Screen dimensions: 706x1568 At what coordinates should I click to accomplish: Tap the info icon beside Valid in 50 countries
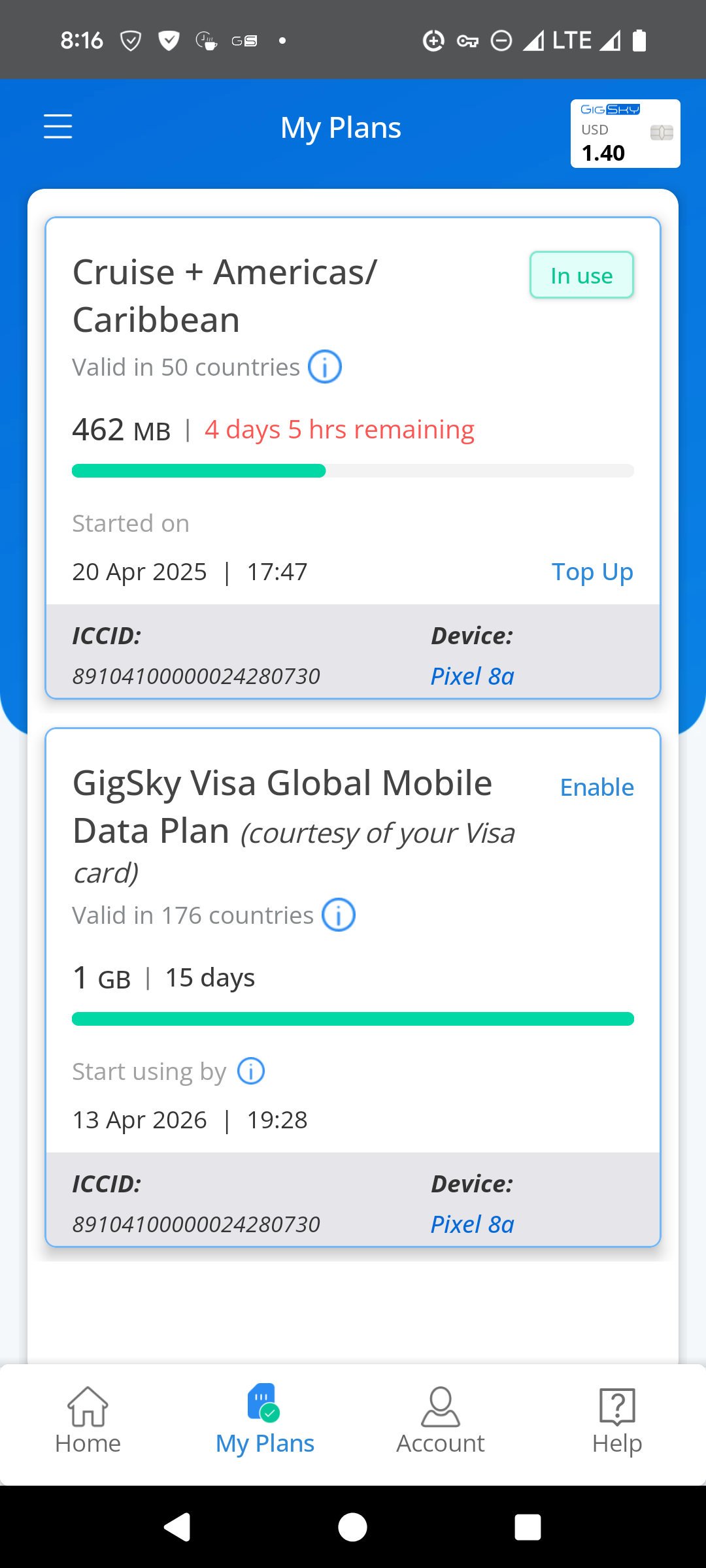pyautogui.click(x=325, y=367)
